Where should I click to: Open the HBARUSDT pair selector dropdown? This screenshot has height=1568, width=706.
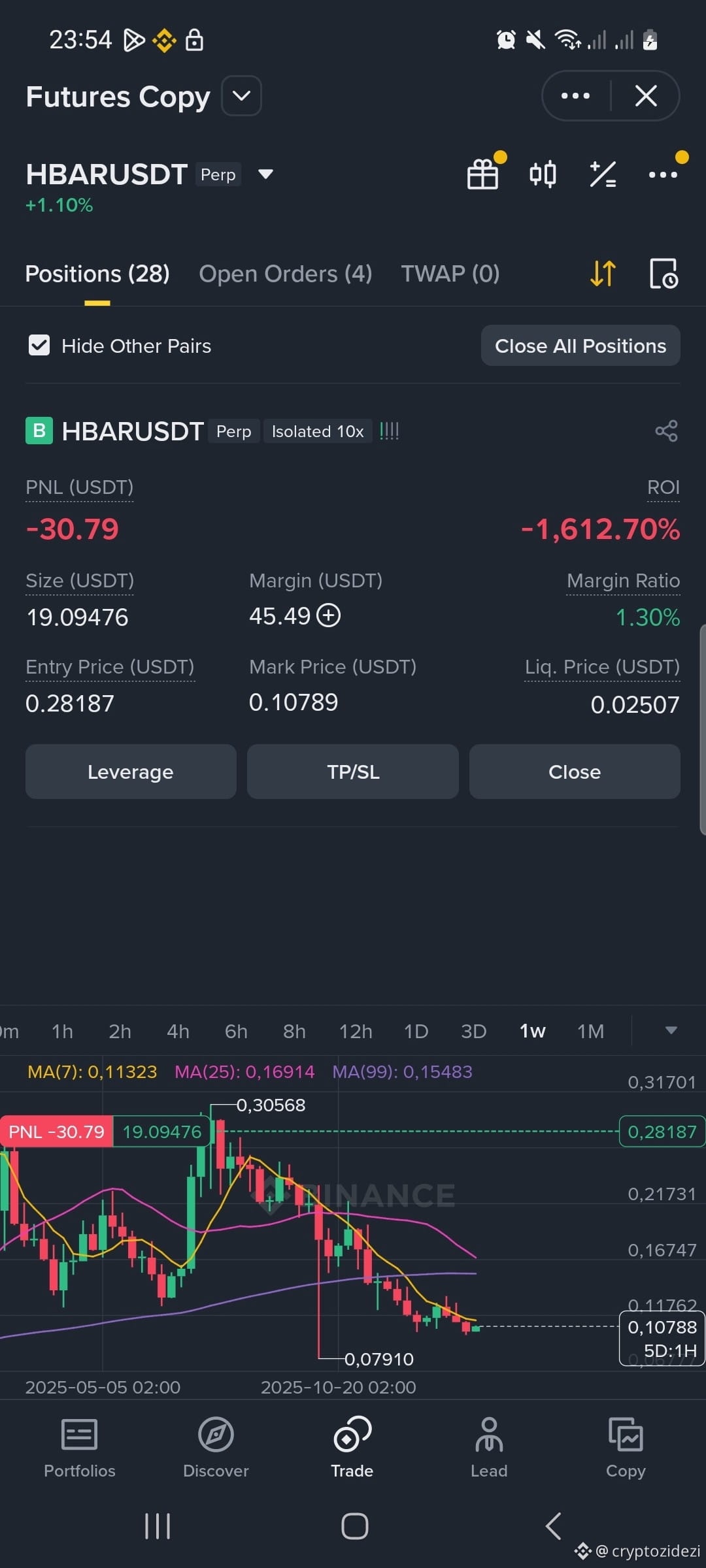click(265, 174)
